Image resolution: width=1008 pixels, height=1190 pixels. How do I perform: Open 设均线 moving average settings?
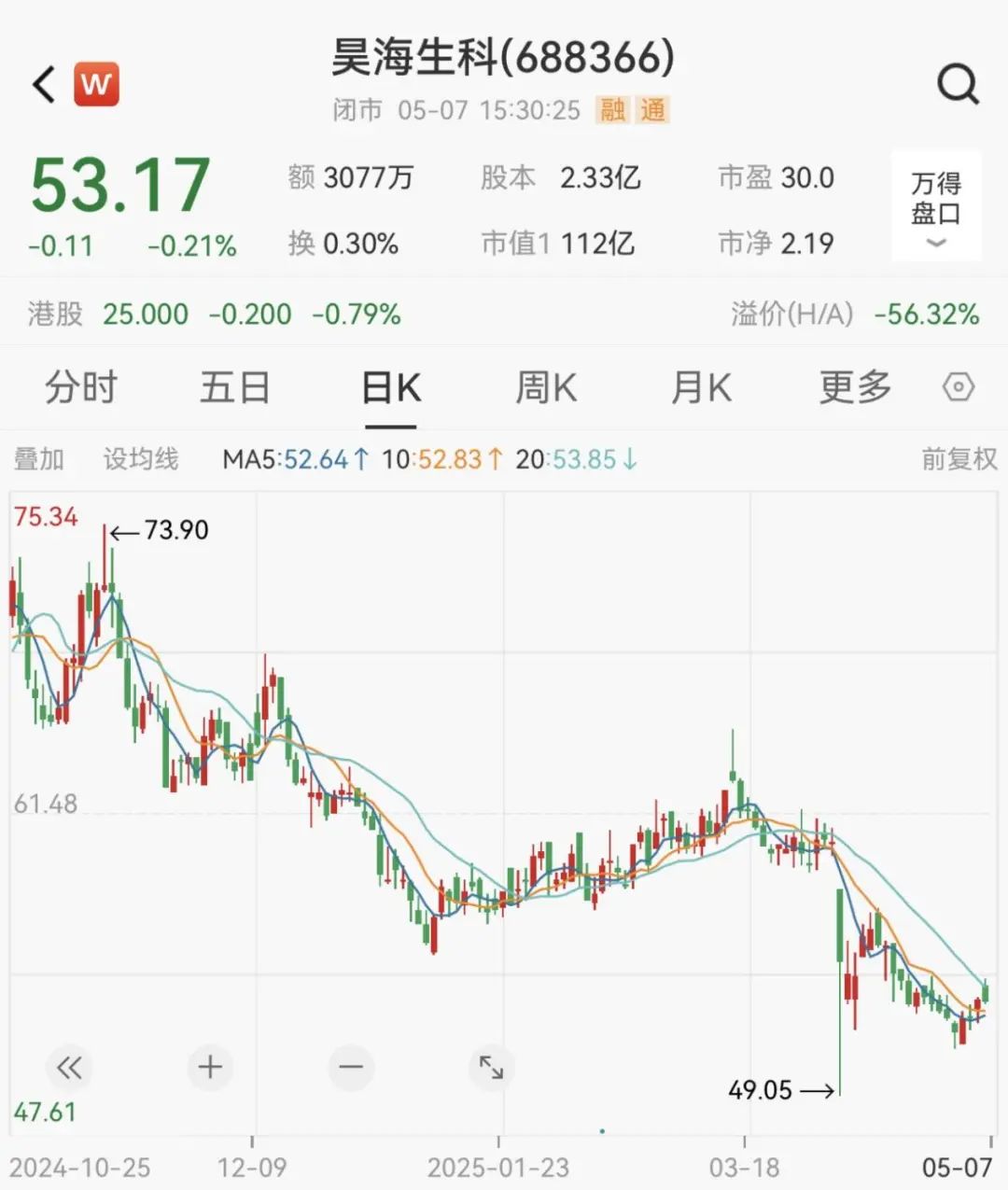pos(140,459)
